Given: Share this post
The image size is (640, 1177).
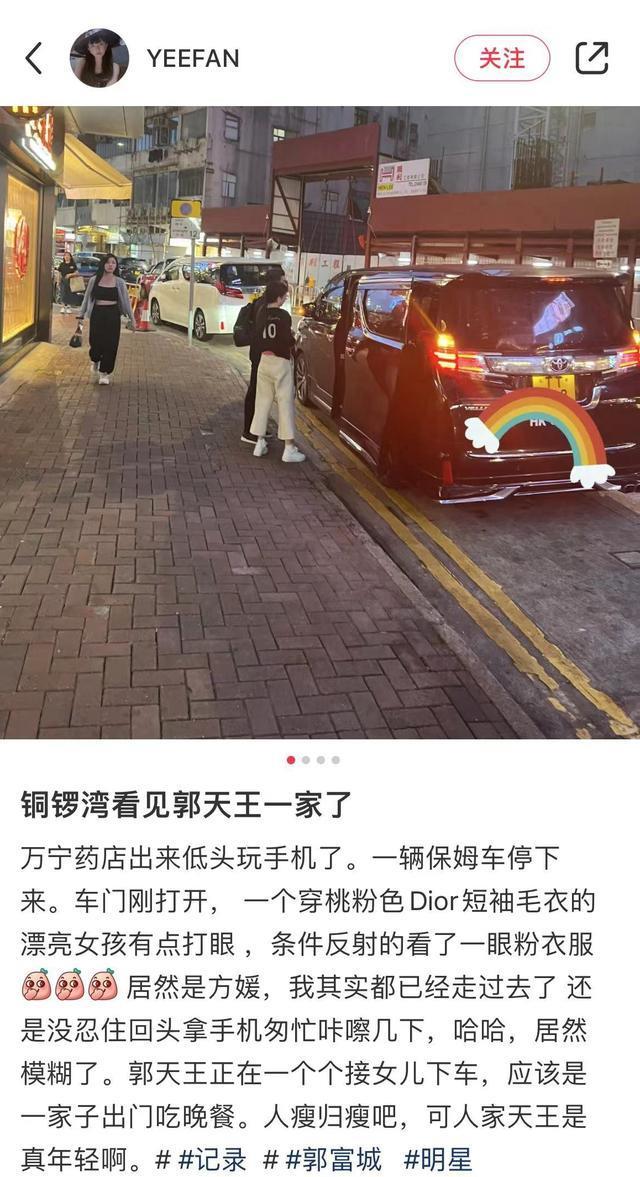Looking at the screenshot, I should click(592, 58).
